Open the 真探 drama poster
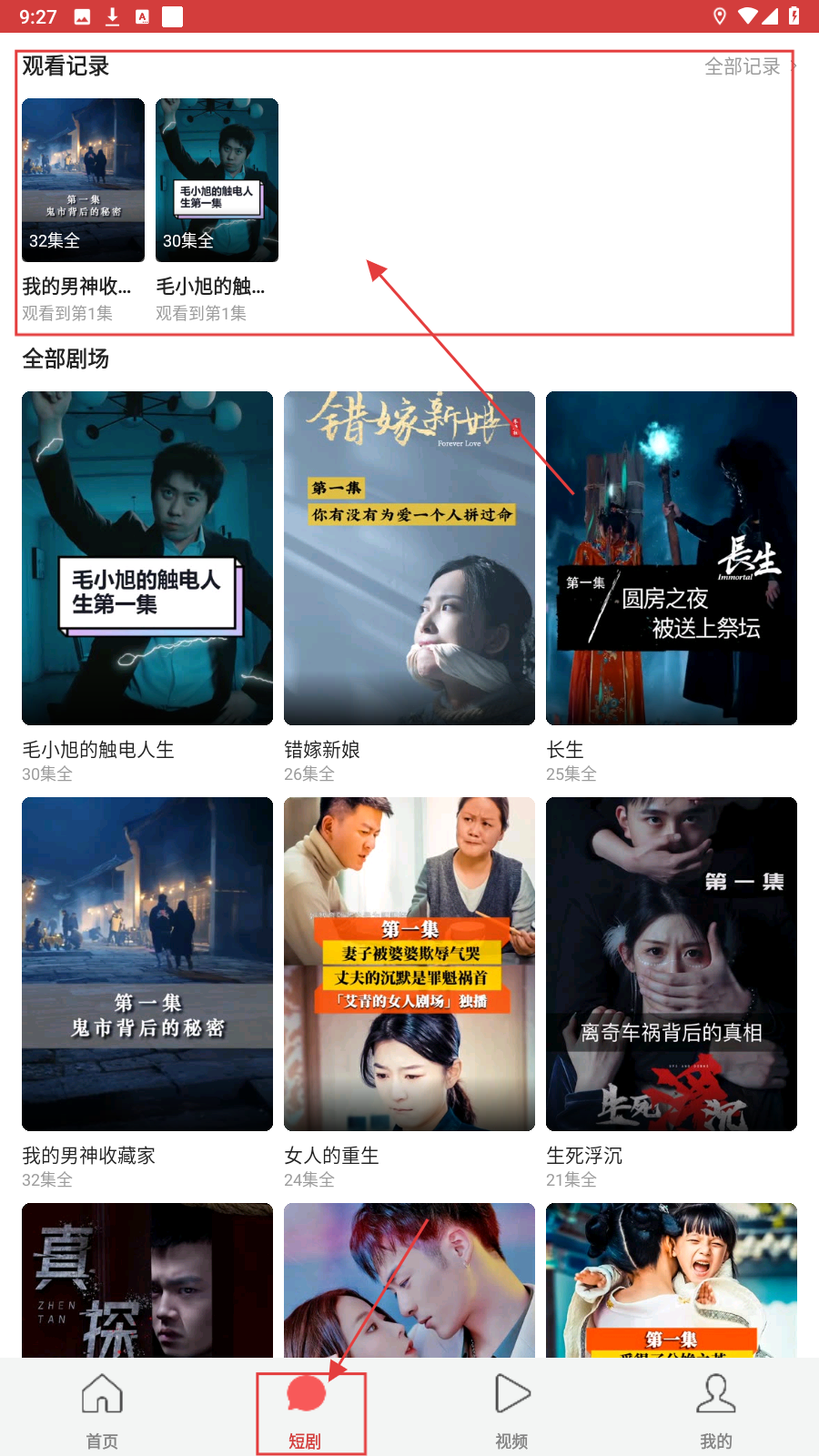Image resolution: width=819 pixels, height=1456 pixels. click(147, 1279)
